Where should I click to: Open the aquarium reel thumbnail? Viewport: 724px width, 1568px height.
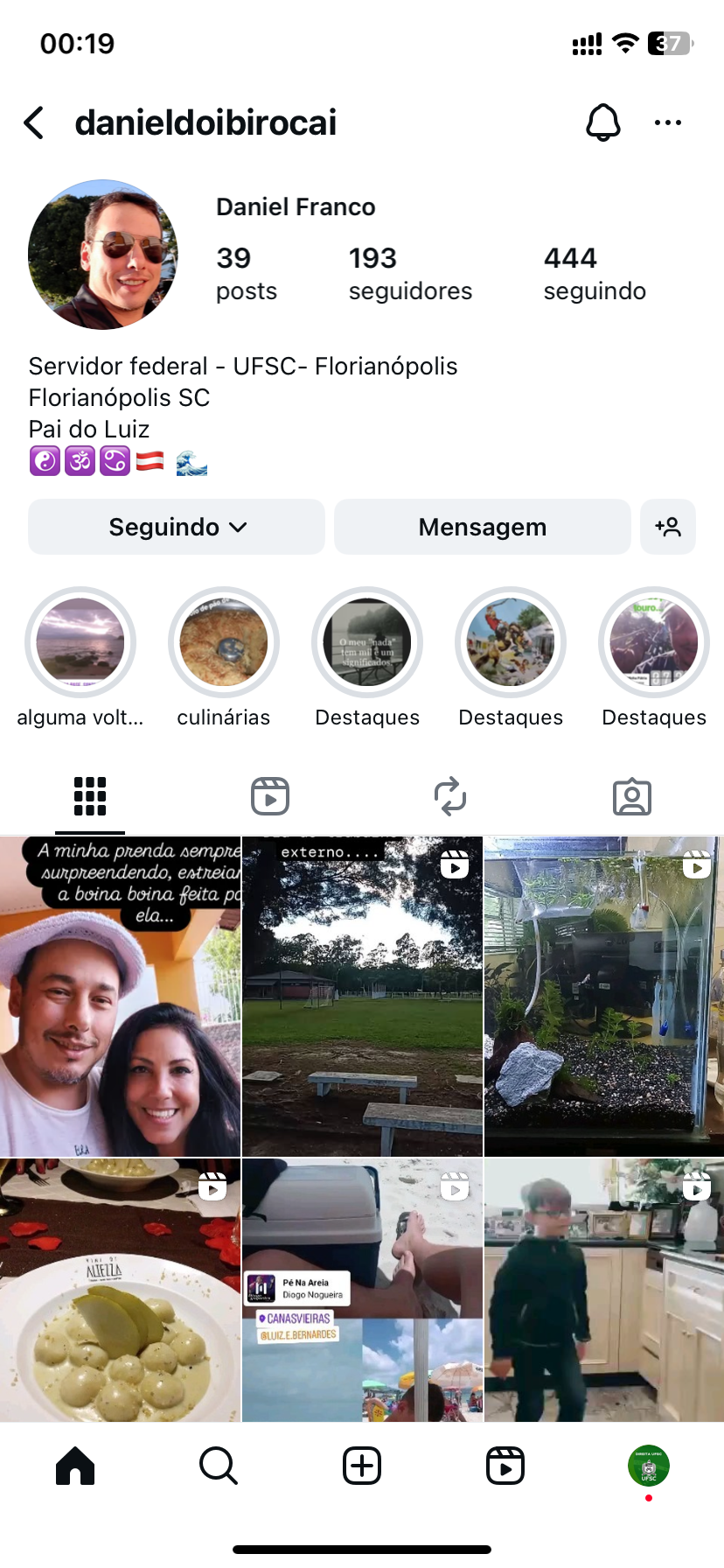(x=603, y=996)
